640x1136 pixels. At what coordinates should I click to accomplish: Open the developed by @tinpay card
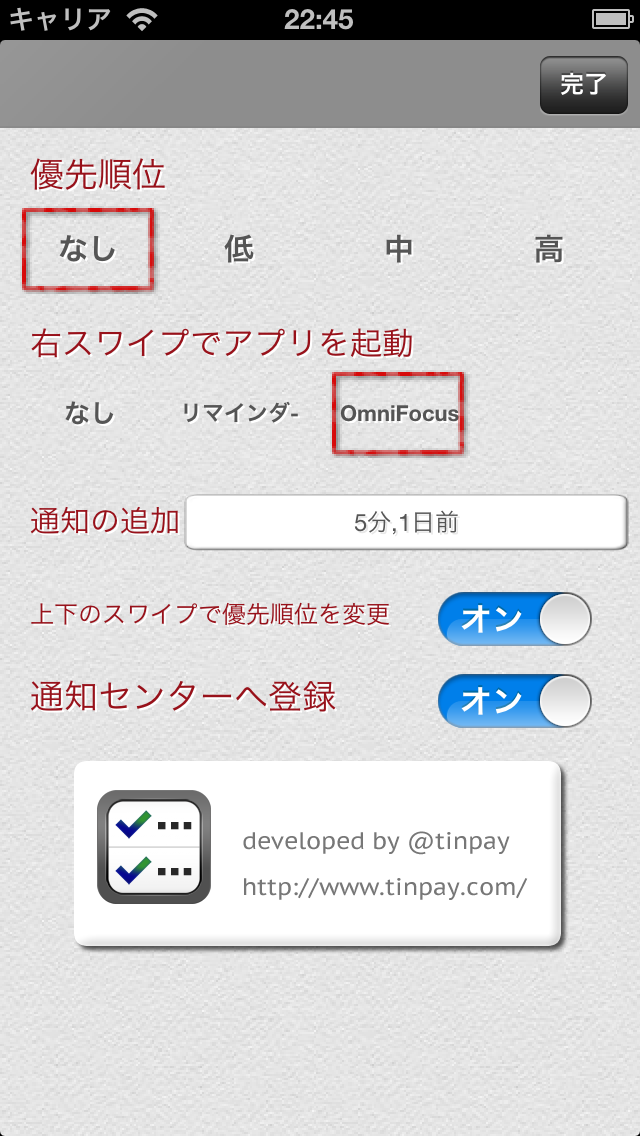coord(317,853)
